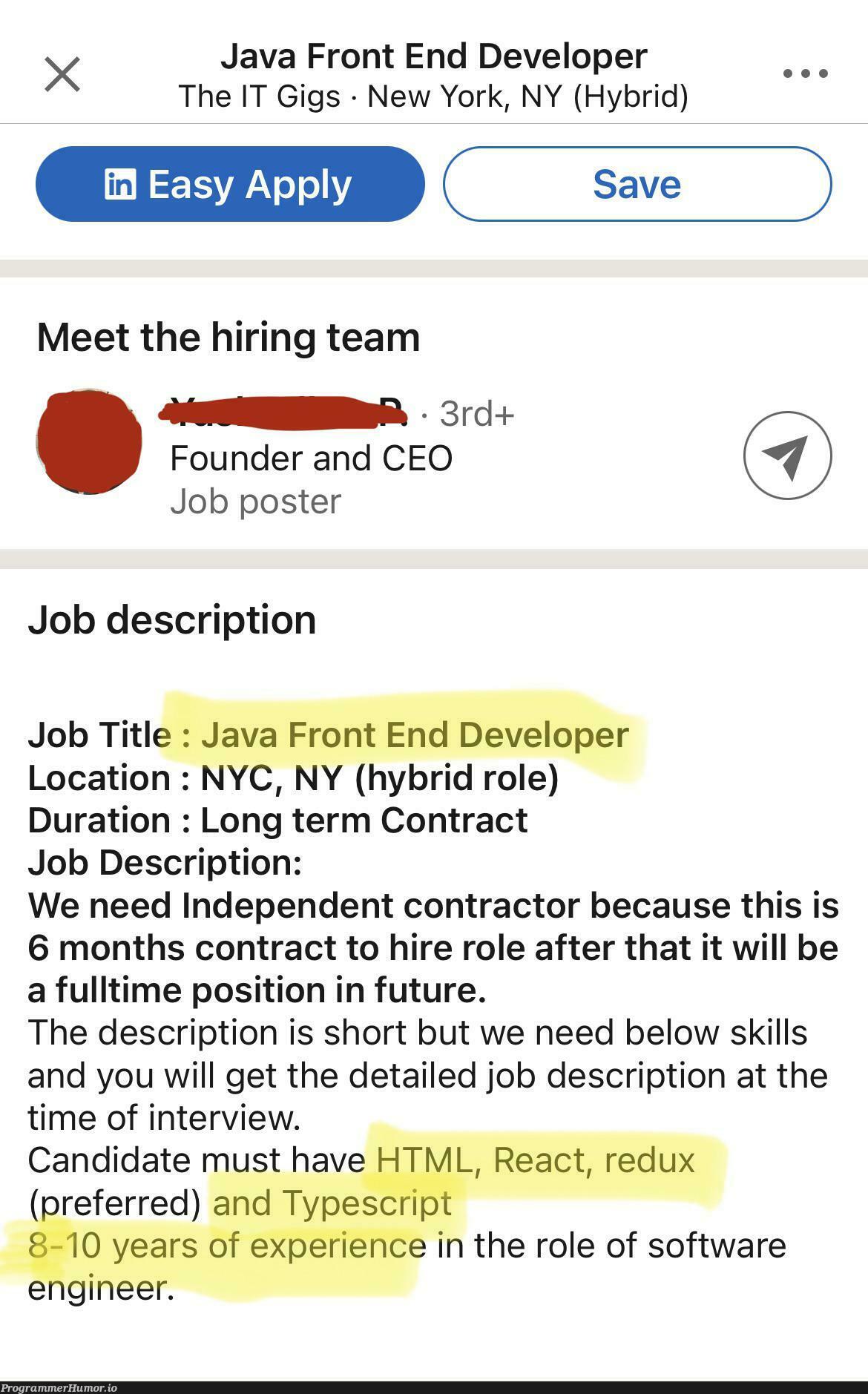This screenshot has width=868, height=1394.
Task: Click the company name The IT Gigs
Action: pos(260,96)
